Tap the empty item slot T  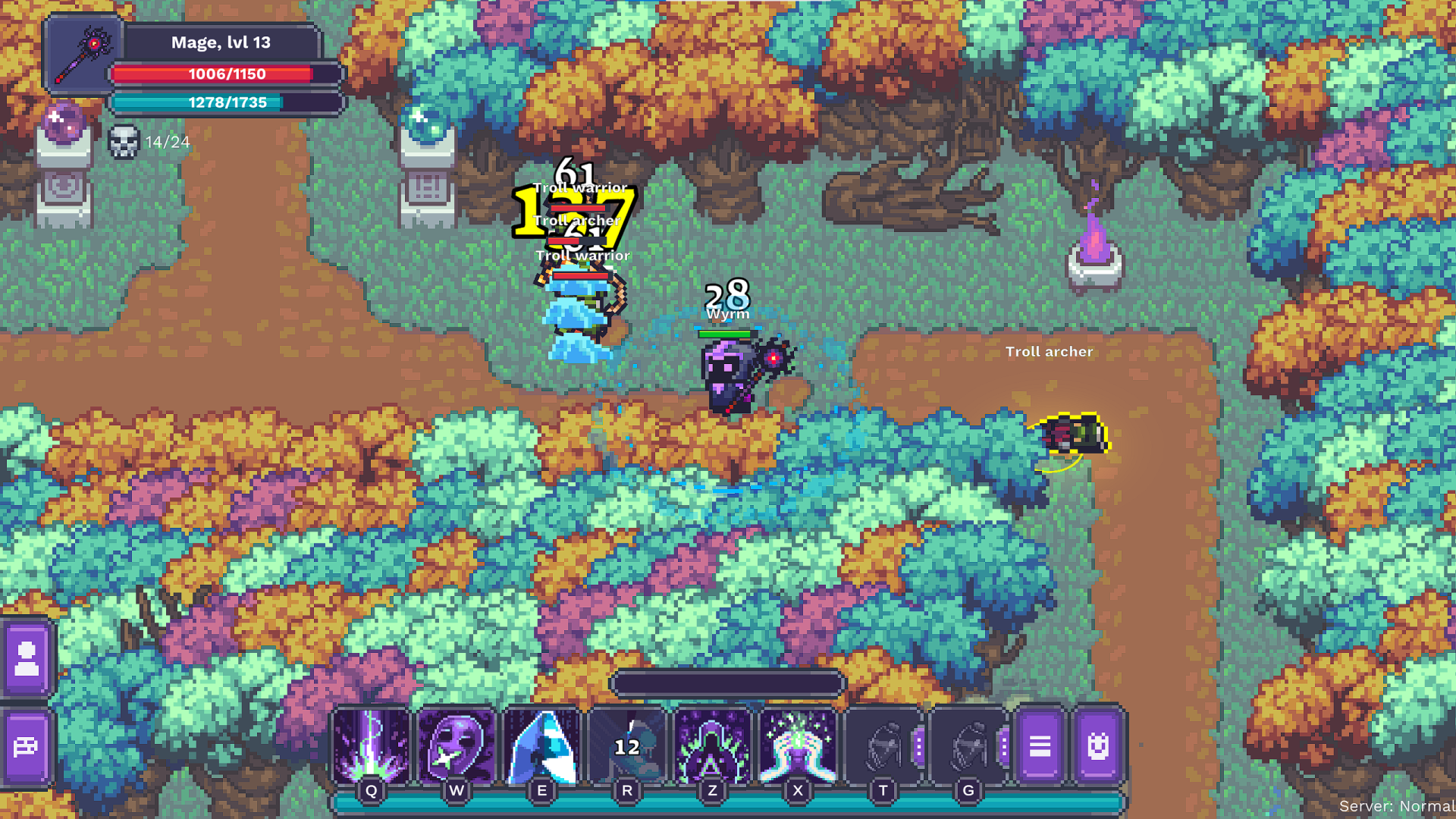[883, 746]
